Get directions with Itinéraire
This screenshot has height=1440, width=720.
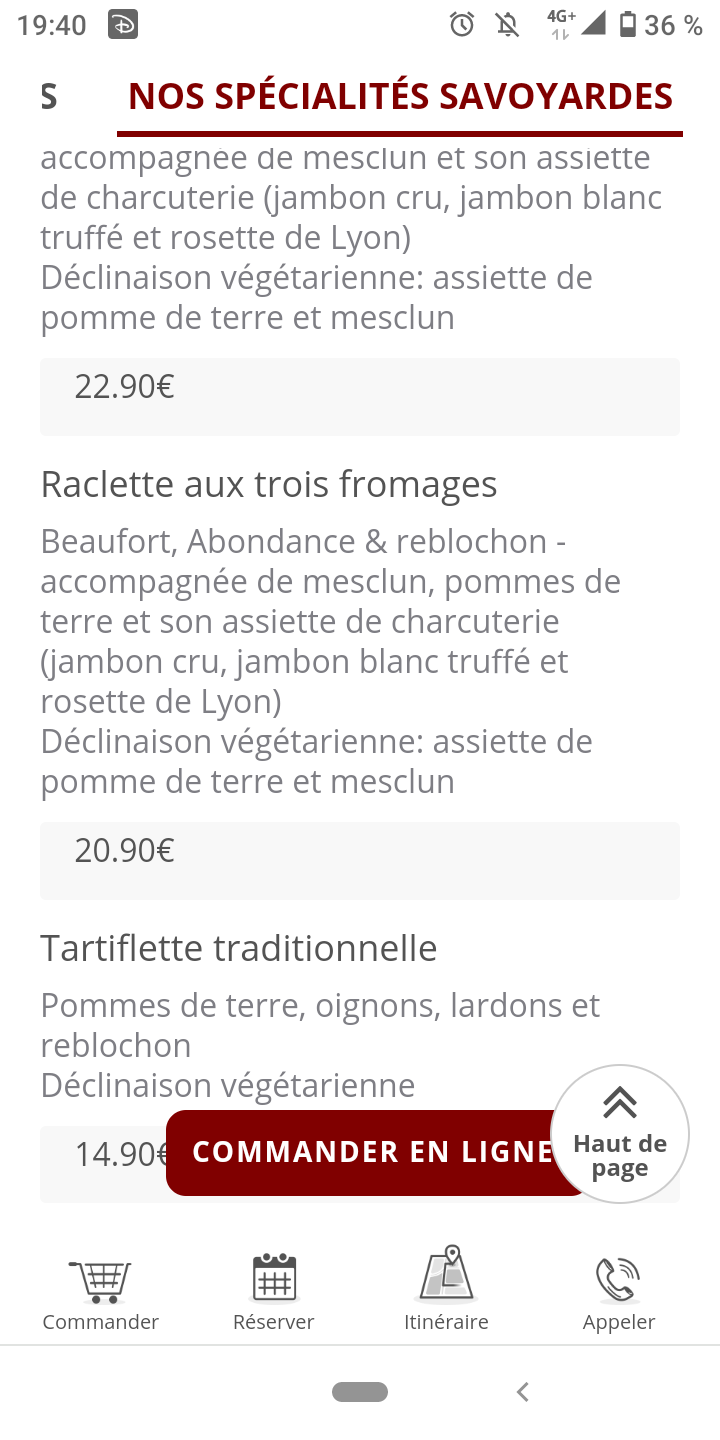pos(446,1294)
